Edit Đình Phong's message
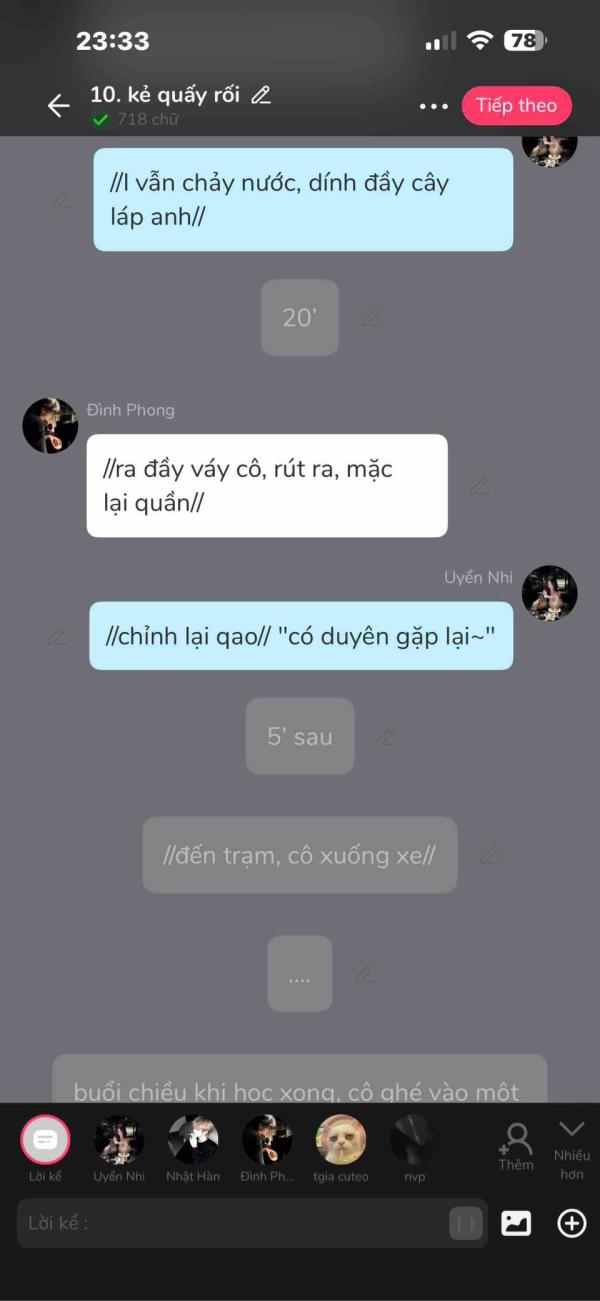600x1301 pixels. coord(480,486)
